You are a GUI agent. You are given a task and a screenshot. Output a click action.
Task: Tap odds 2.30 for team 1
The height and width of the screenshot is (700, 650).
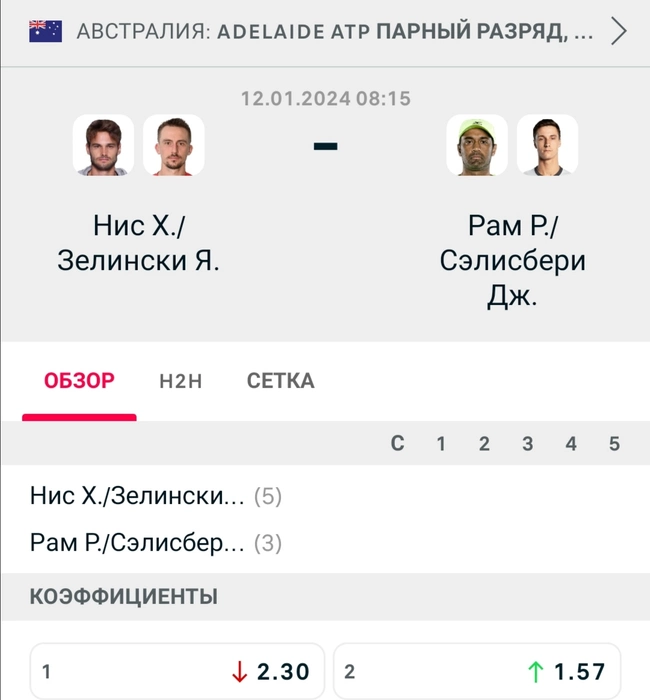click(x=177, y=672)
